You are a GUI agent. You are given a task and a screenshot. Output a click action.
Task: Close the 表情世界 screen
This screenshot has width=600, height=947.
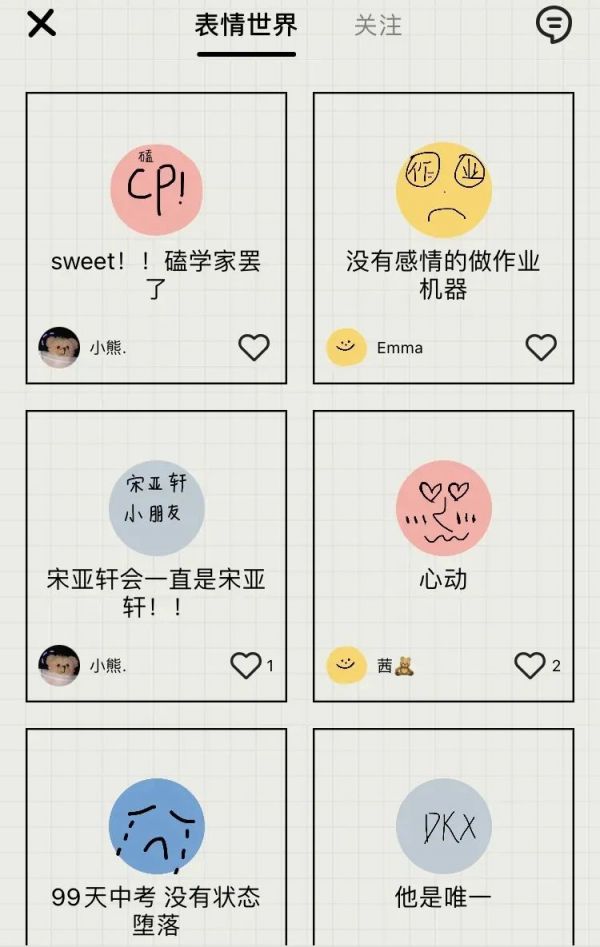point(41,23)
